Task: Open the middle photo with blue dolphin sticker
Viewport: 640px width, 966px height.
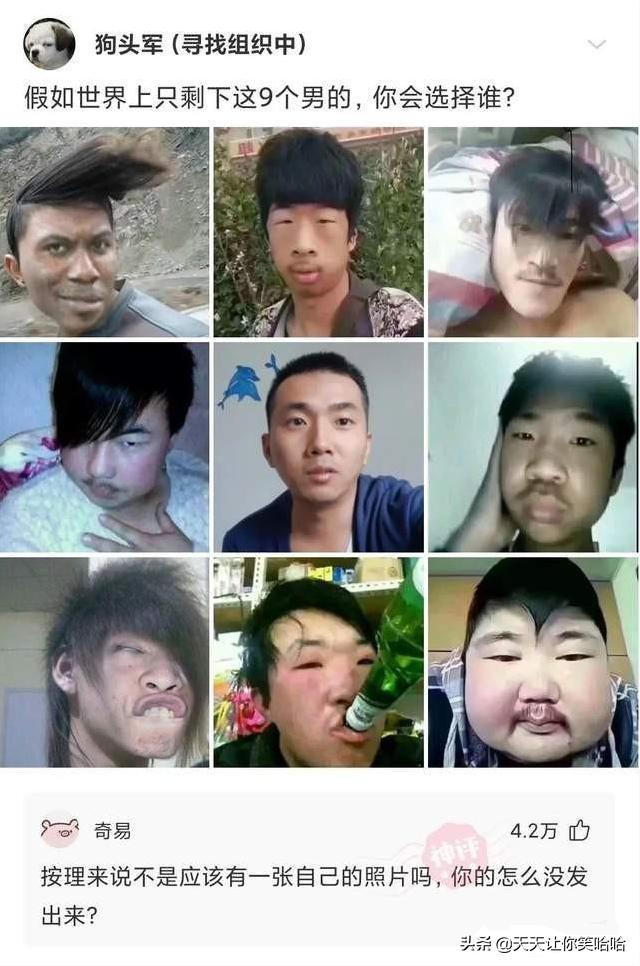Action: point(318,447)
